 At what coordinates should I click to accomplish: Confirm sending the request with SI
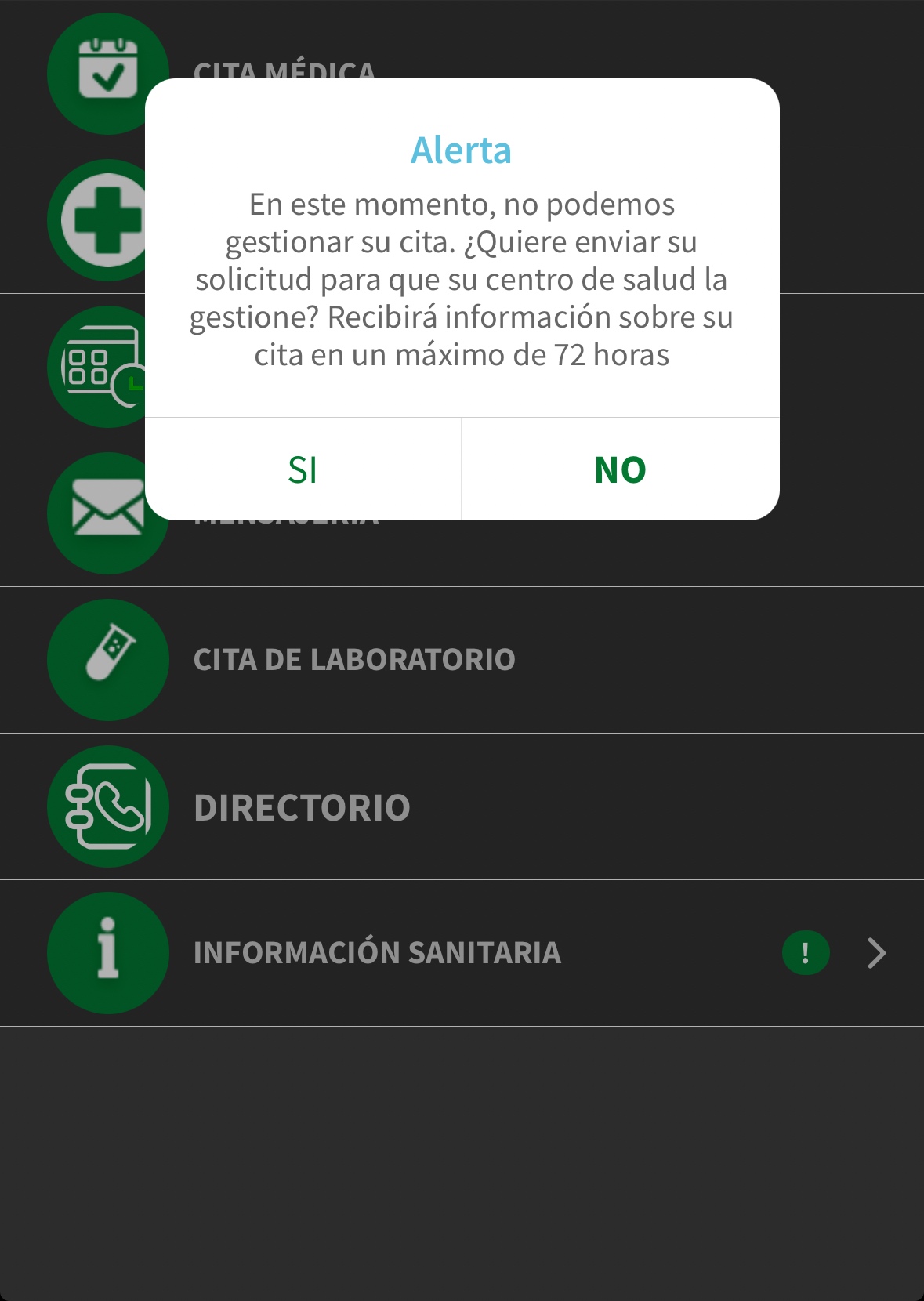point(303,469)
